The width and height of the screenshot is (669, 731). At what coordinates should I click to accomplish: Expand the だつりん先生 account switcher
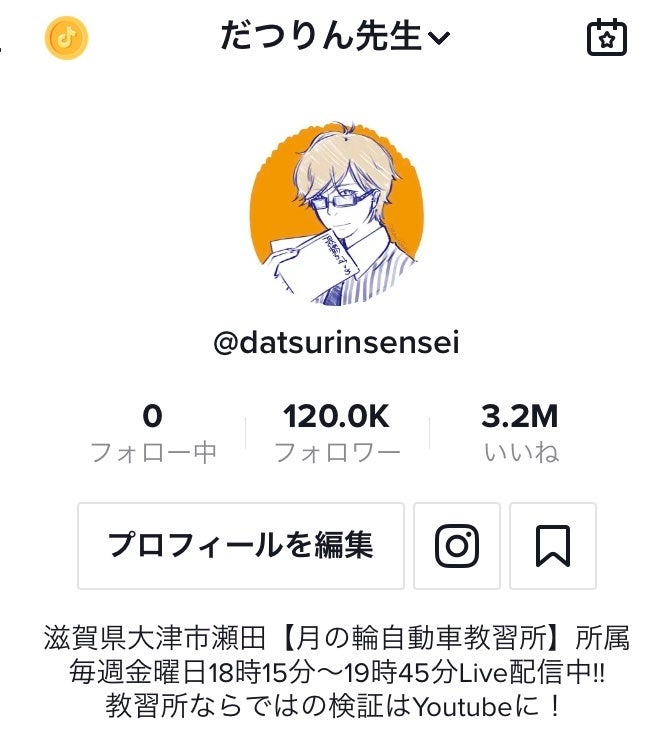pyautogui.click(x=335, y=38)
